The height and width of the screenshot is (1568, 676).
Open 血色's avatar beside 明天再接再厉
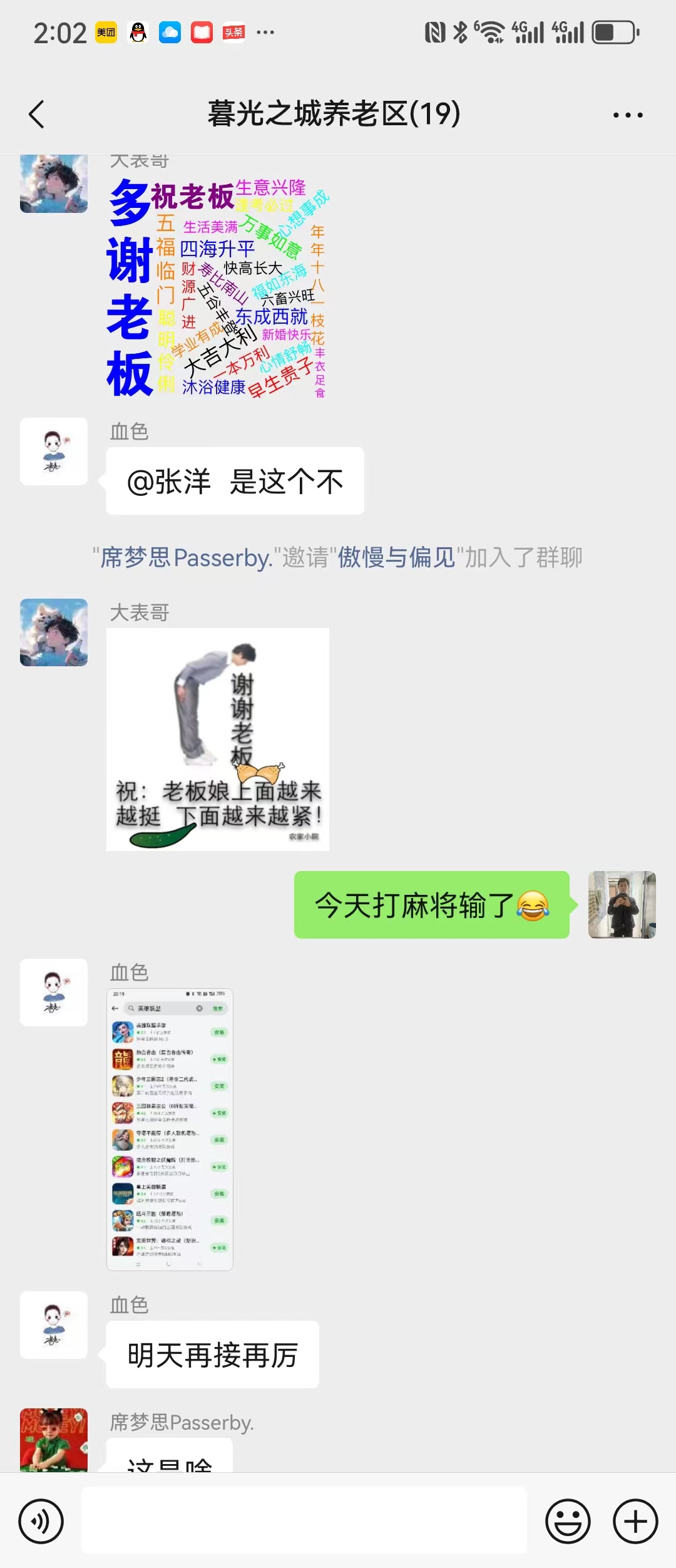point(54,1324)
